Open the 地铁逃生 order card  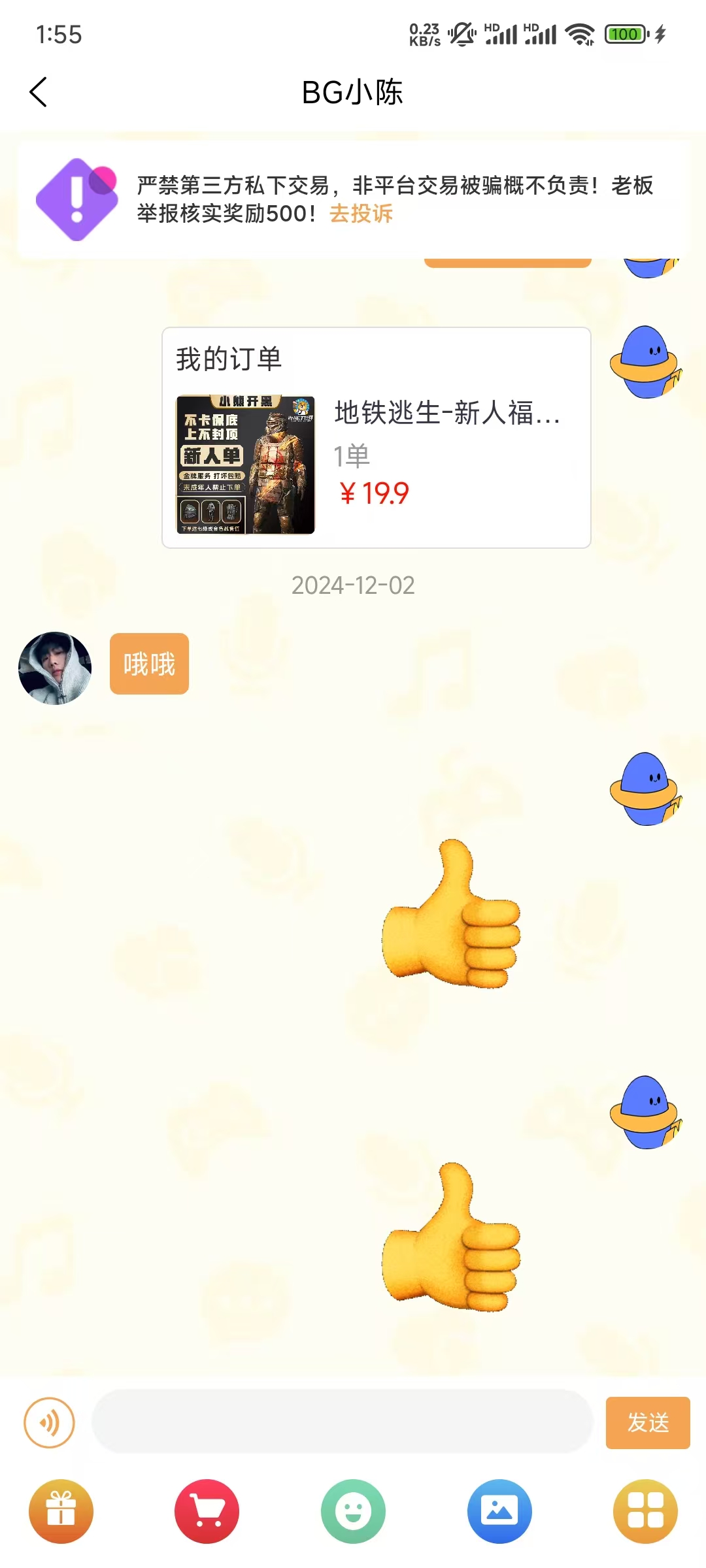[x=376, y=438]
